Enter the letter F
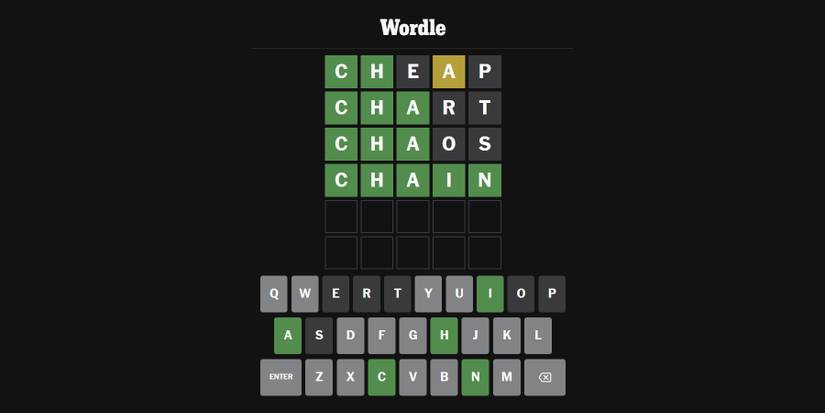Viewport: 825px width, 413px height. point(381,336)
